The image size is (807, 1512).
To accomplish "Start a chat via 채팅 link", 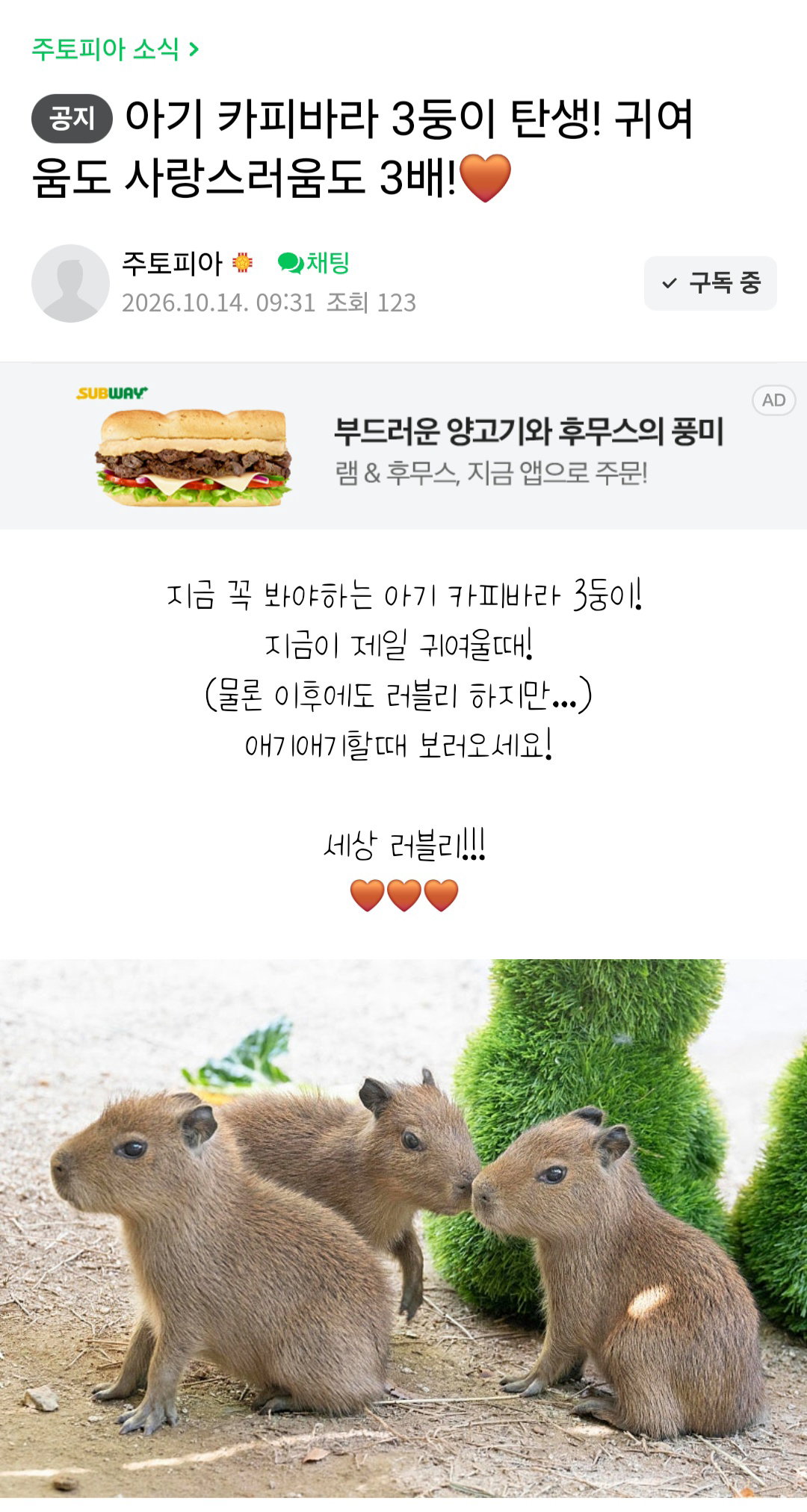I will click(x=313, y=263).
